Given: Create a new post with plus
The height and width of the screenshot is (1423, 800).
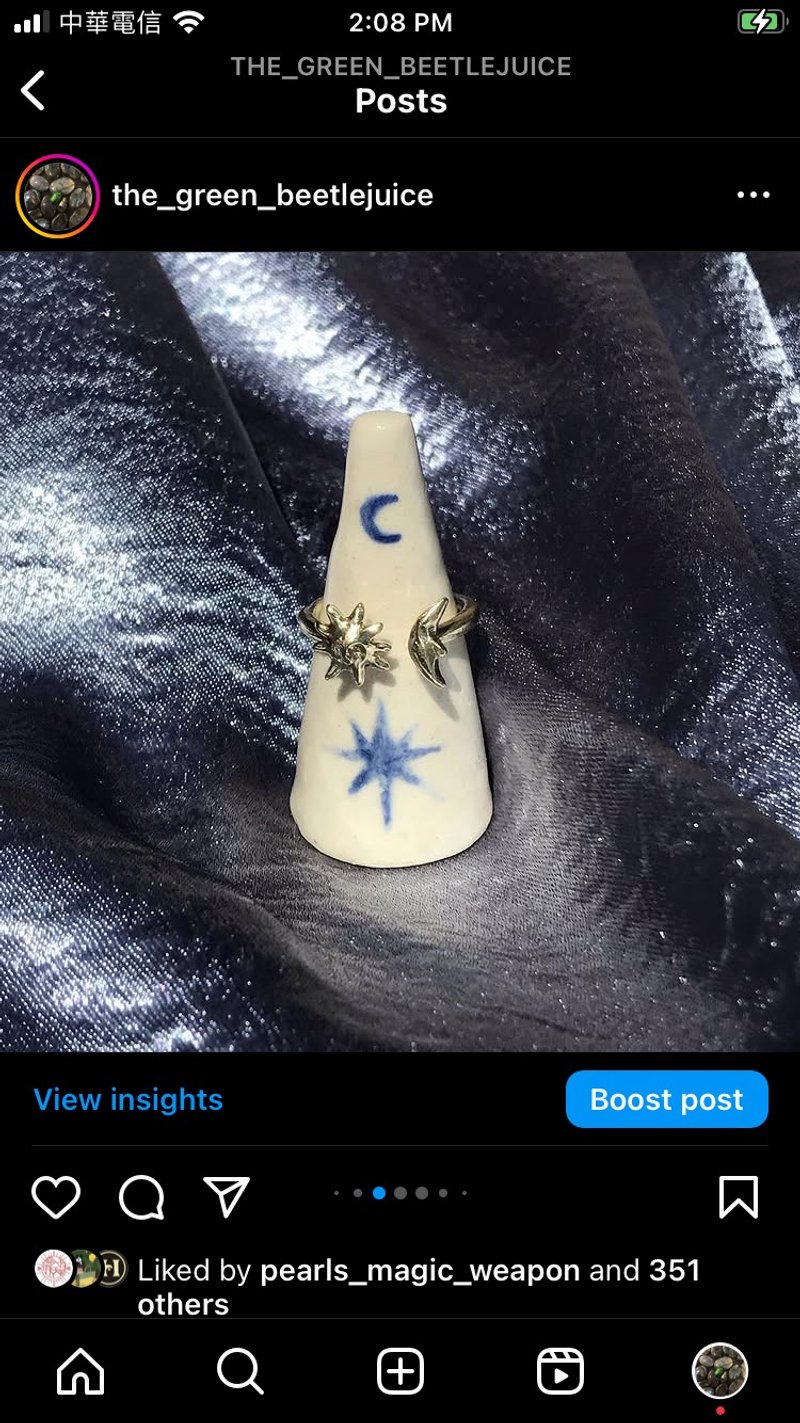Looking at the screenshot, I should pyautogui.click(x=400, y=1372).
